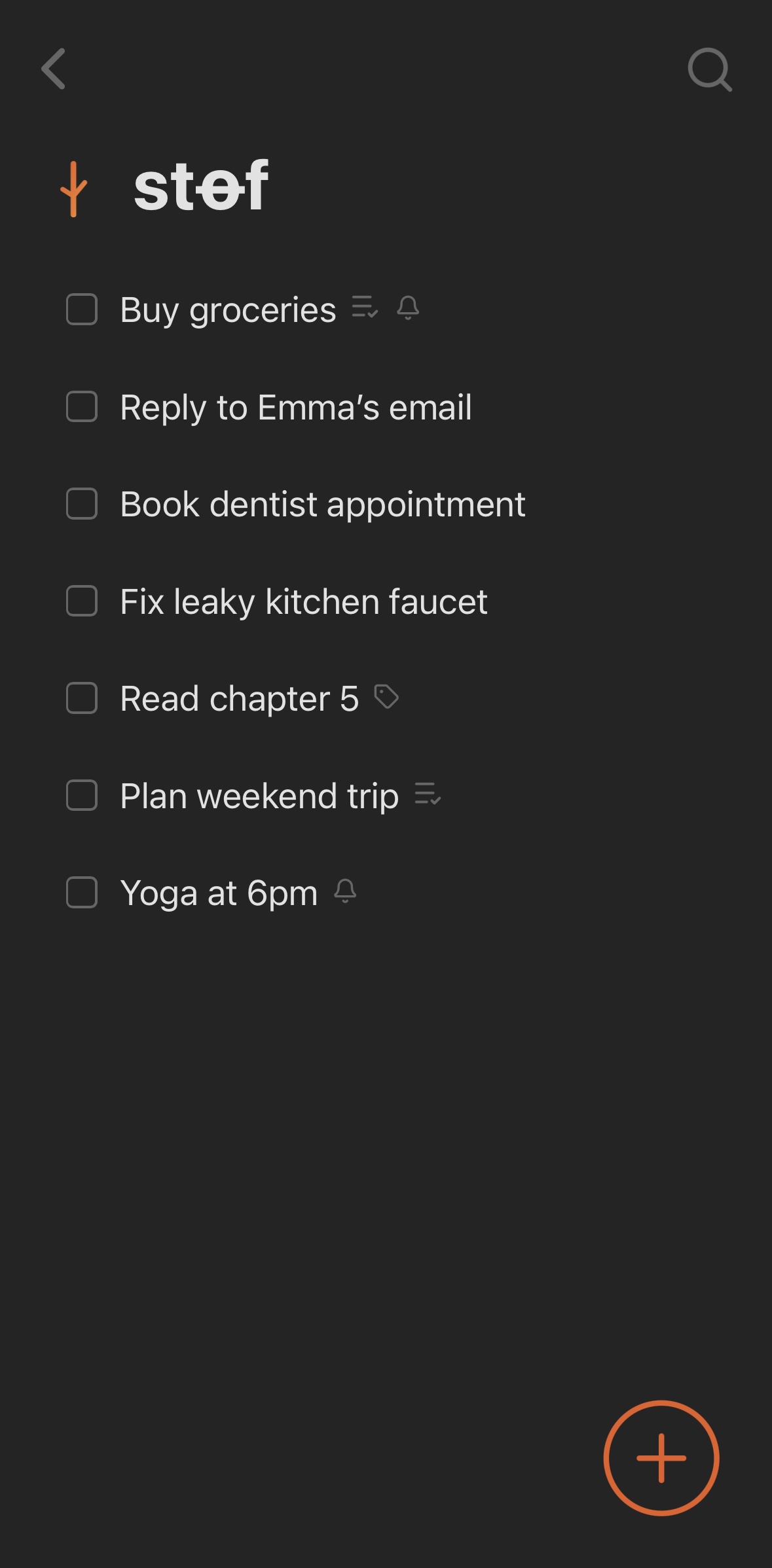Mark Read chapter 5 as done
772x1568 pixels.
click(x=81, y=698)
